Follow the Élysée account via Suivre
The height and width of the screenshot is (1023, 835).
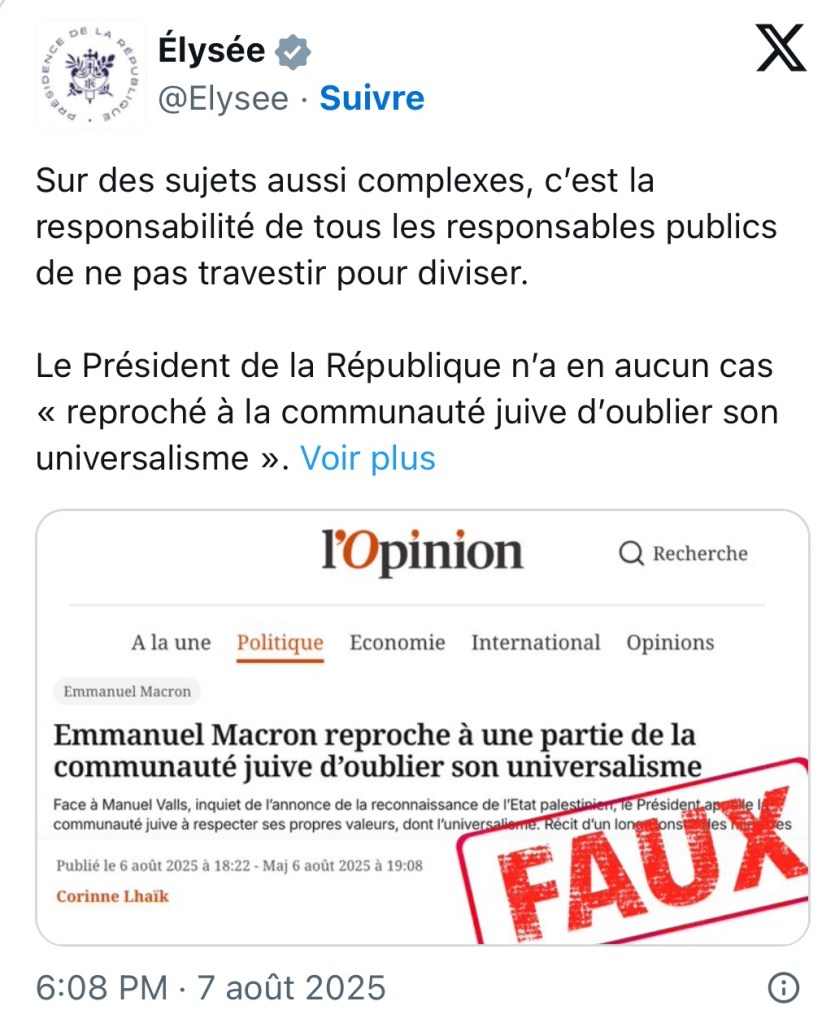coord(371,98)
